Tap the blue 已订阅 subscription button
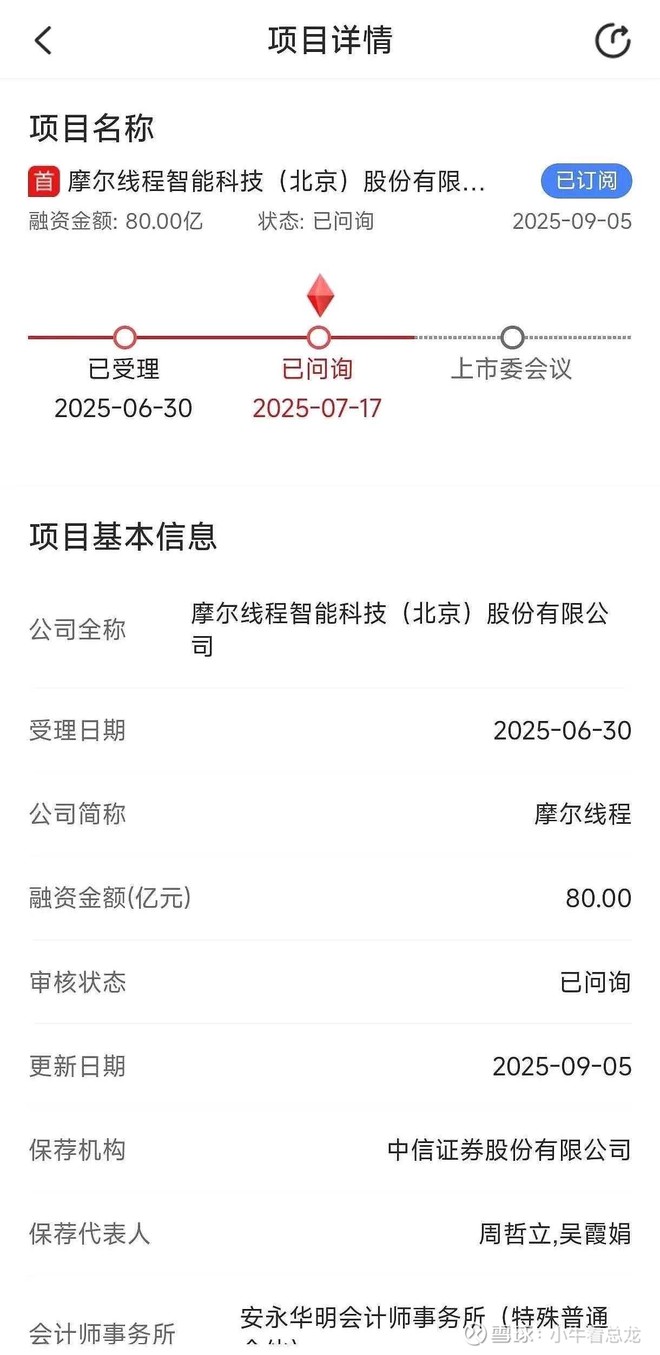This screenshot has height=1355, width=660. click(x=586, y=181)
